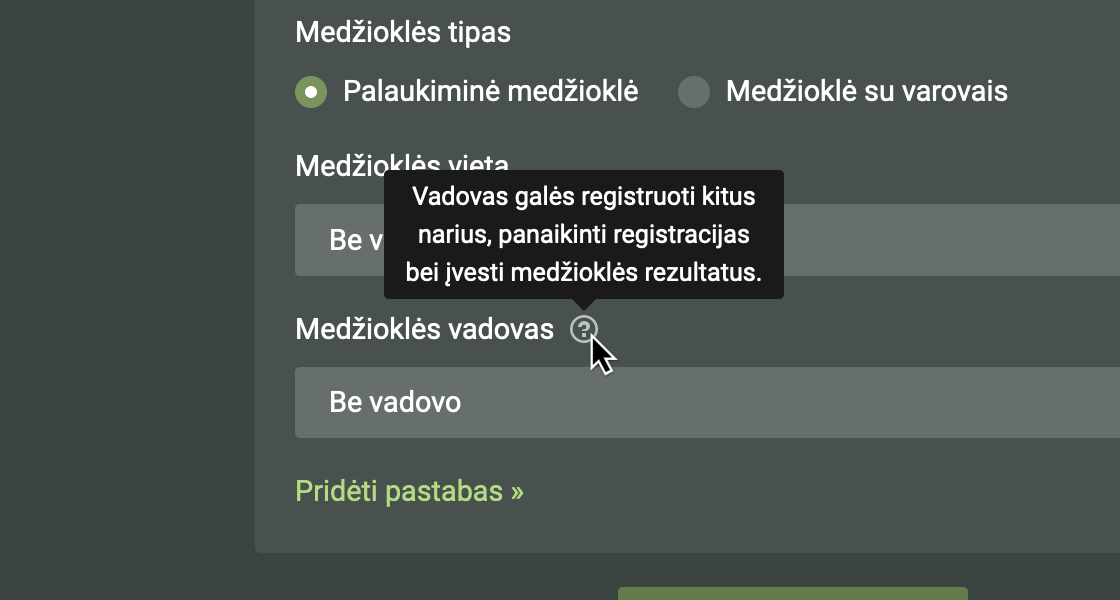Viewport: 1120px width, 600px height.
Task: Tap the help icon beside Medžioklės vadovas
Action: click(x=584, y=329)
